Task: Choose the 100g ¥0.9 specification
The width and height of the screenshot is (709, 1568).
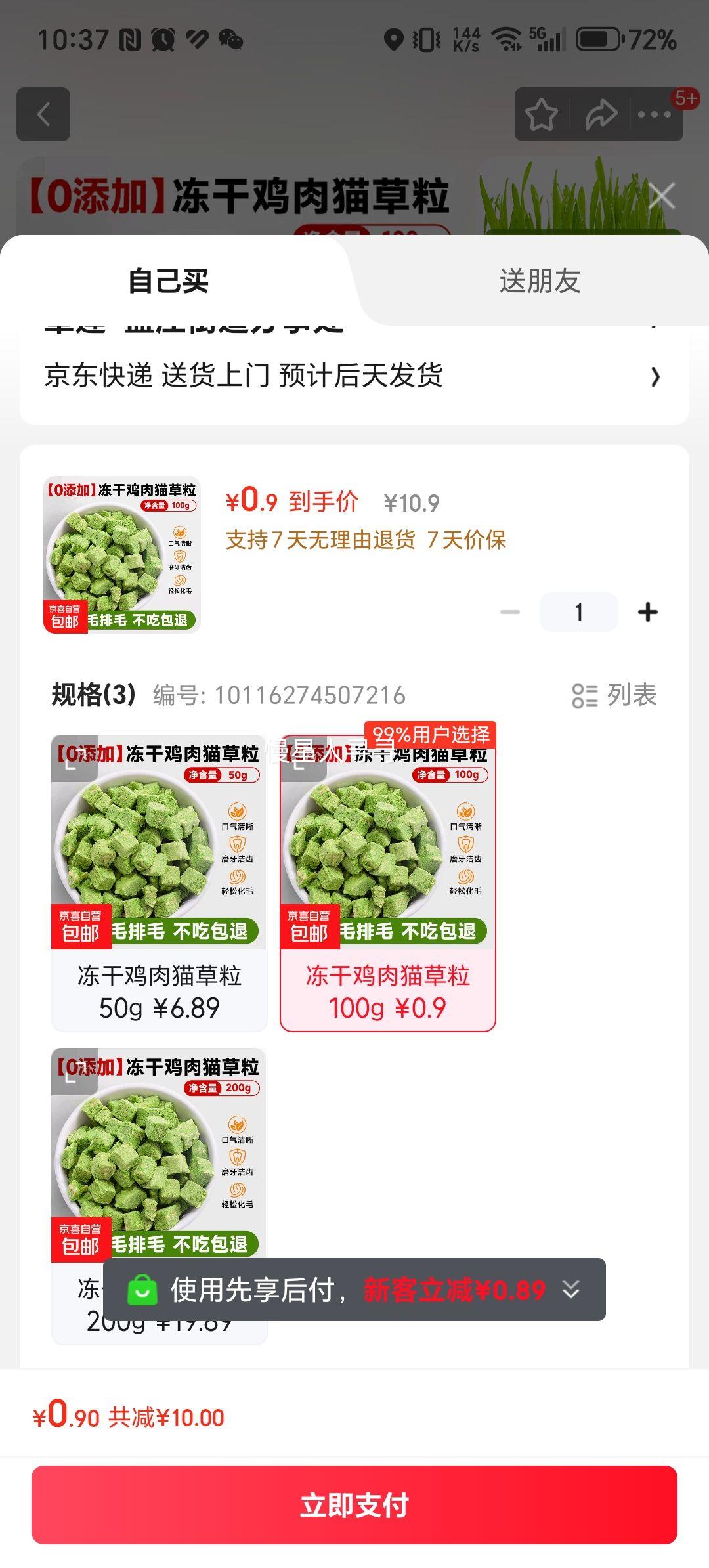Action: click(387, 883)
